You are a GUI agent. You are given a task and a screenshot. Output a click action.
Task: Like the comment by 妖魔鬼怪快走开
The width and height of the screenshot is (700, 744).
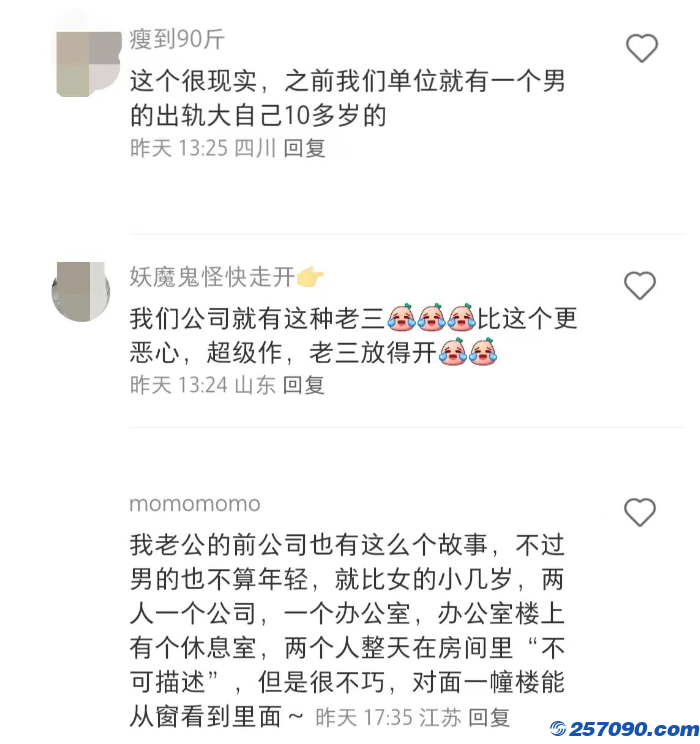point(640,286)
